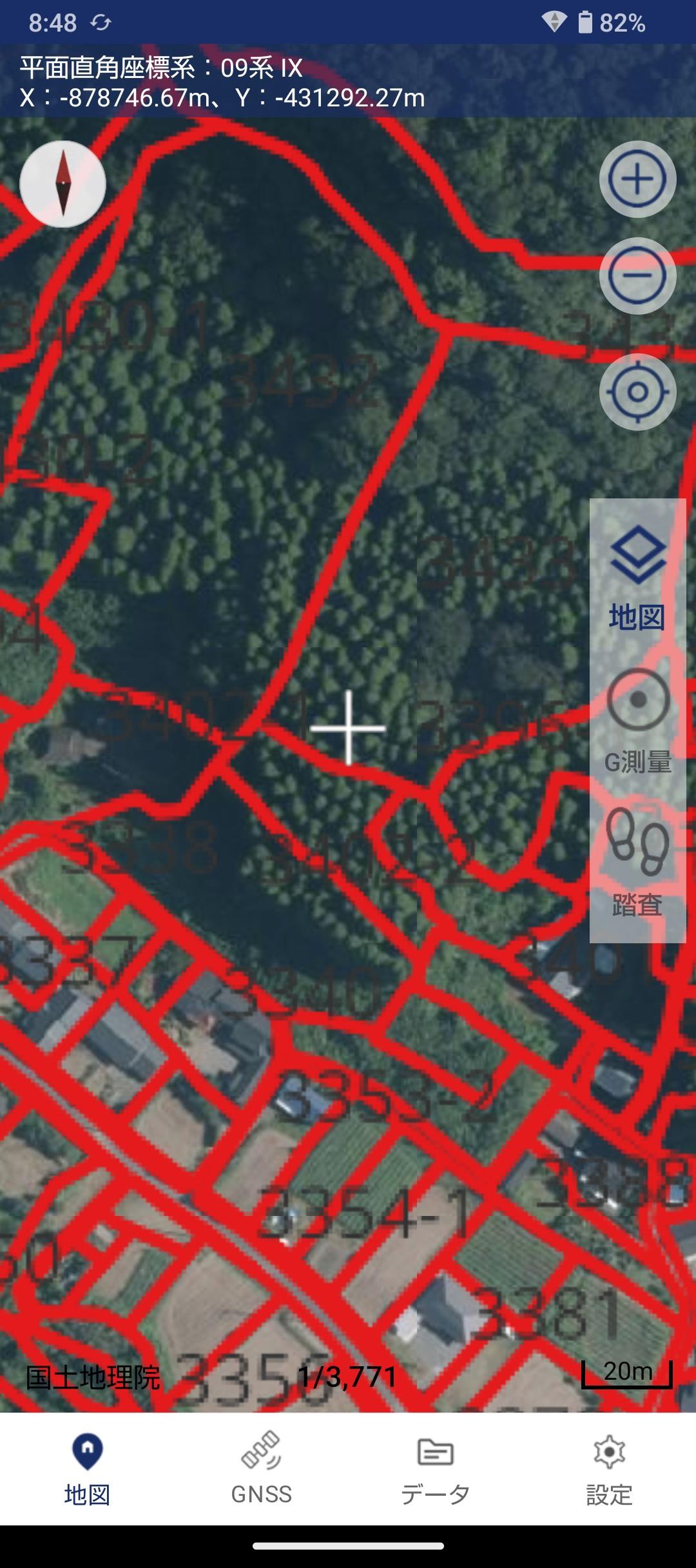Start G測量 survey mode
The image size is (696, 1568).
pyautogui.click(x=637, y=721)
